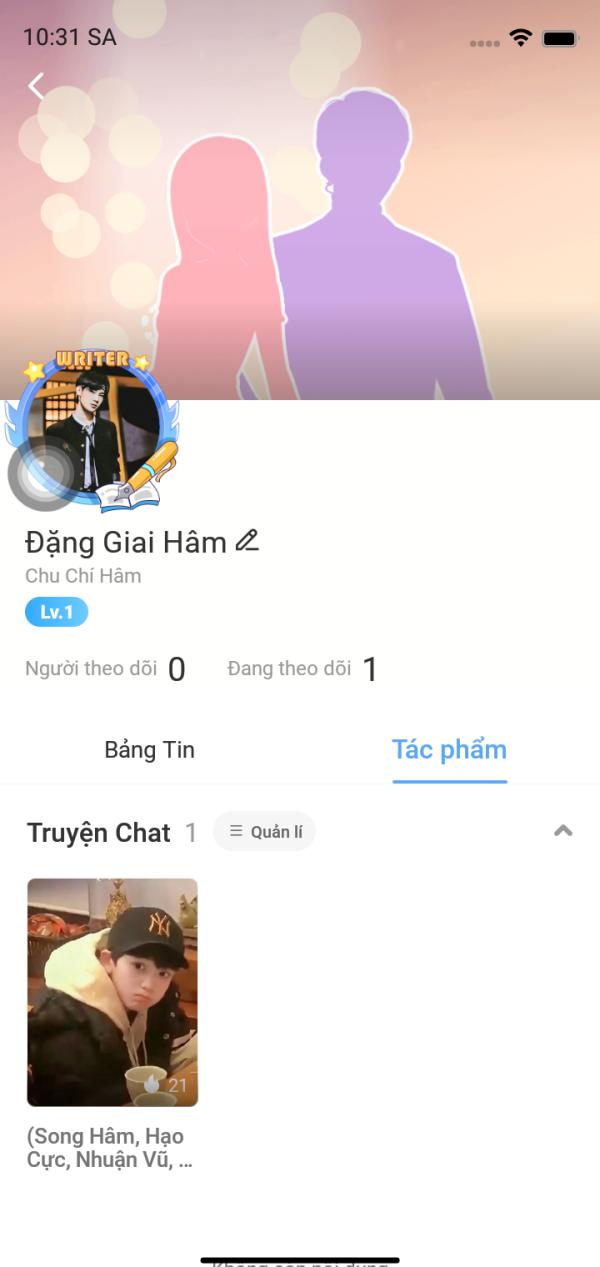Edit the name Đặng Giai Hâm

click(247, 541)
